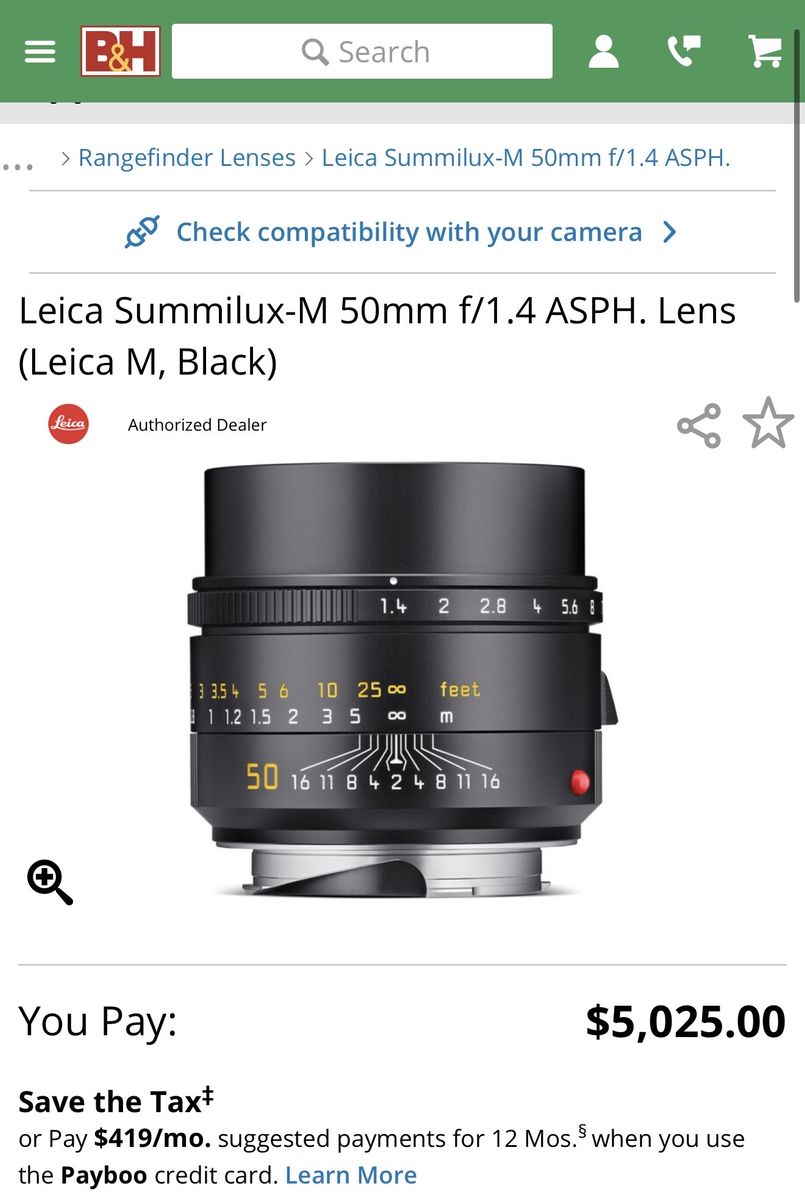Expand the collapsed breadcrumb ellipsis
Image resolution: width=805 pixels, height=1200 pixels.
[x=18, y=163]
